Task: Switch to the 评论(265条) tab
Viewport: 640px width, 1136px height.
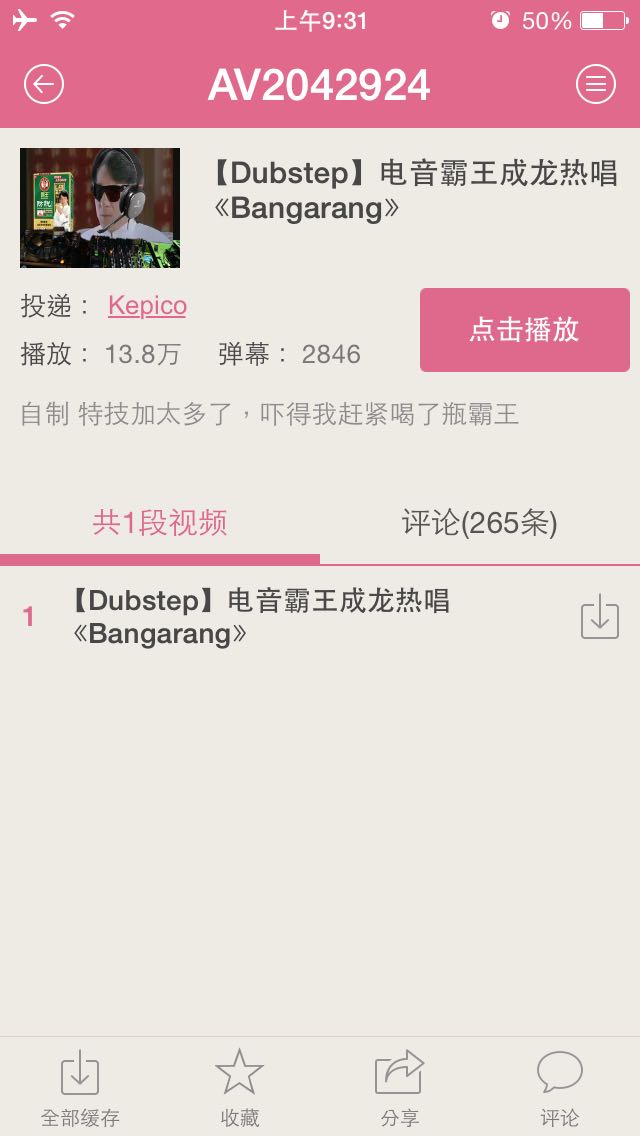Action: pos(480,522)
